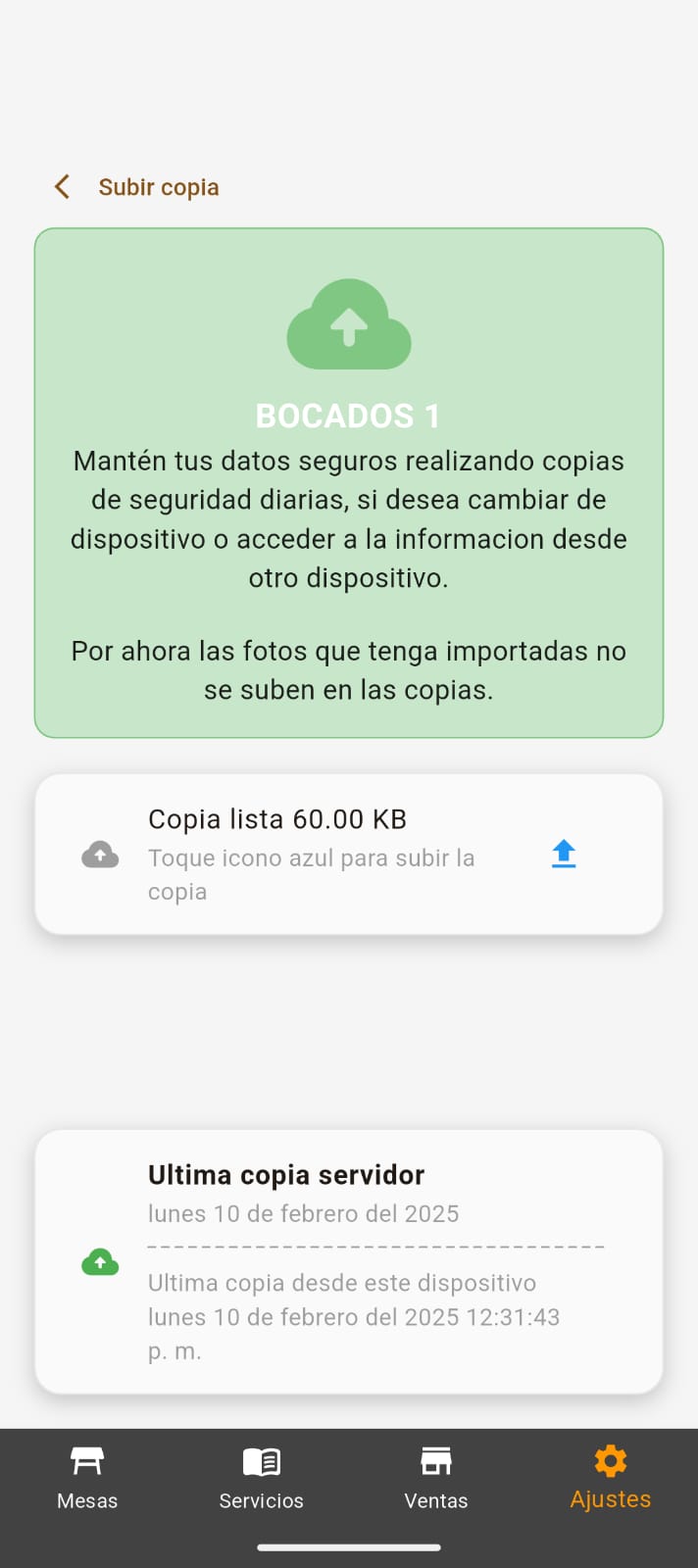698x1568 pixels.
Task: Select the Ajustes tab
Action: click(x=610, y=1479)
